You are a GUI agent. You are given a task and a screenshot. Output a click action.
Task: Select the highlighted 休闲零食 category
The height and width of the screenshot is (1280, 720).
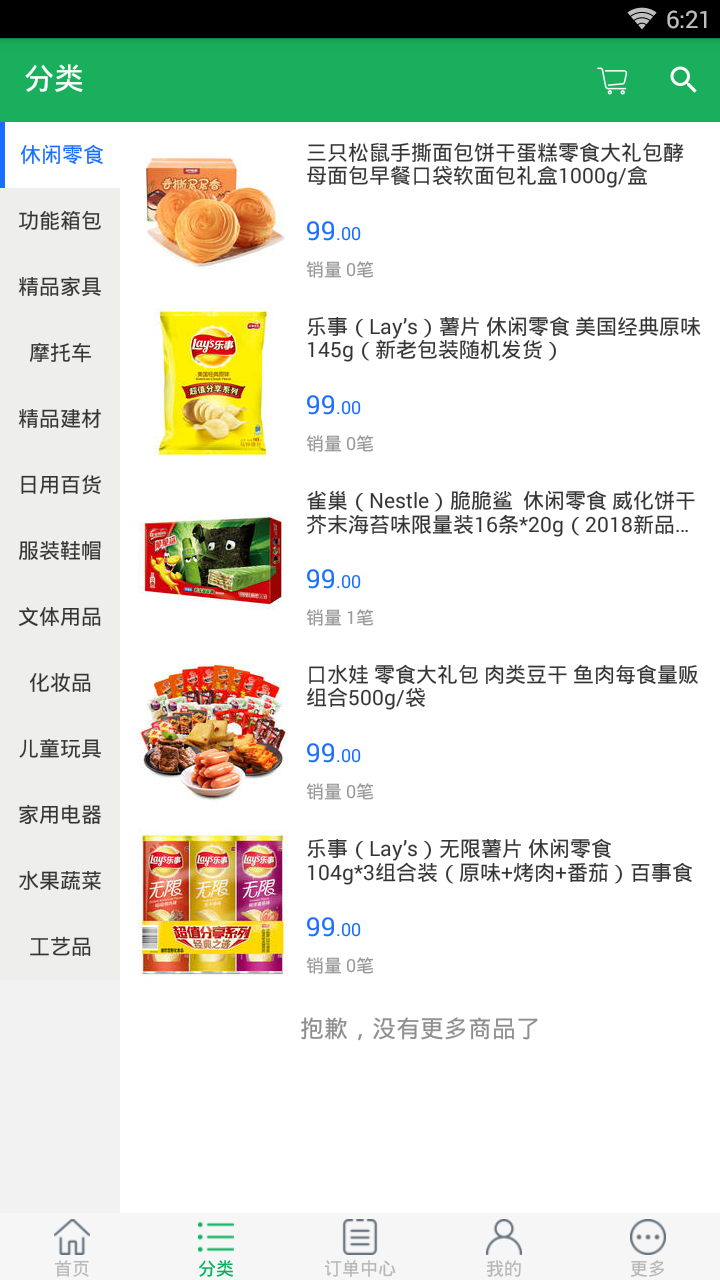pos(60,155)
